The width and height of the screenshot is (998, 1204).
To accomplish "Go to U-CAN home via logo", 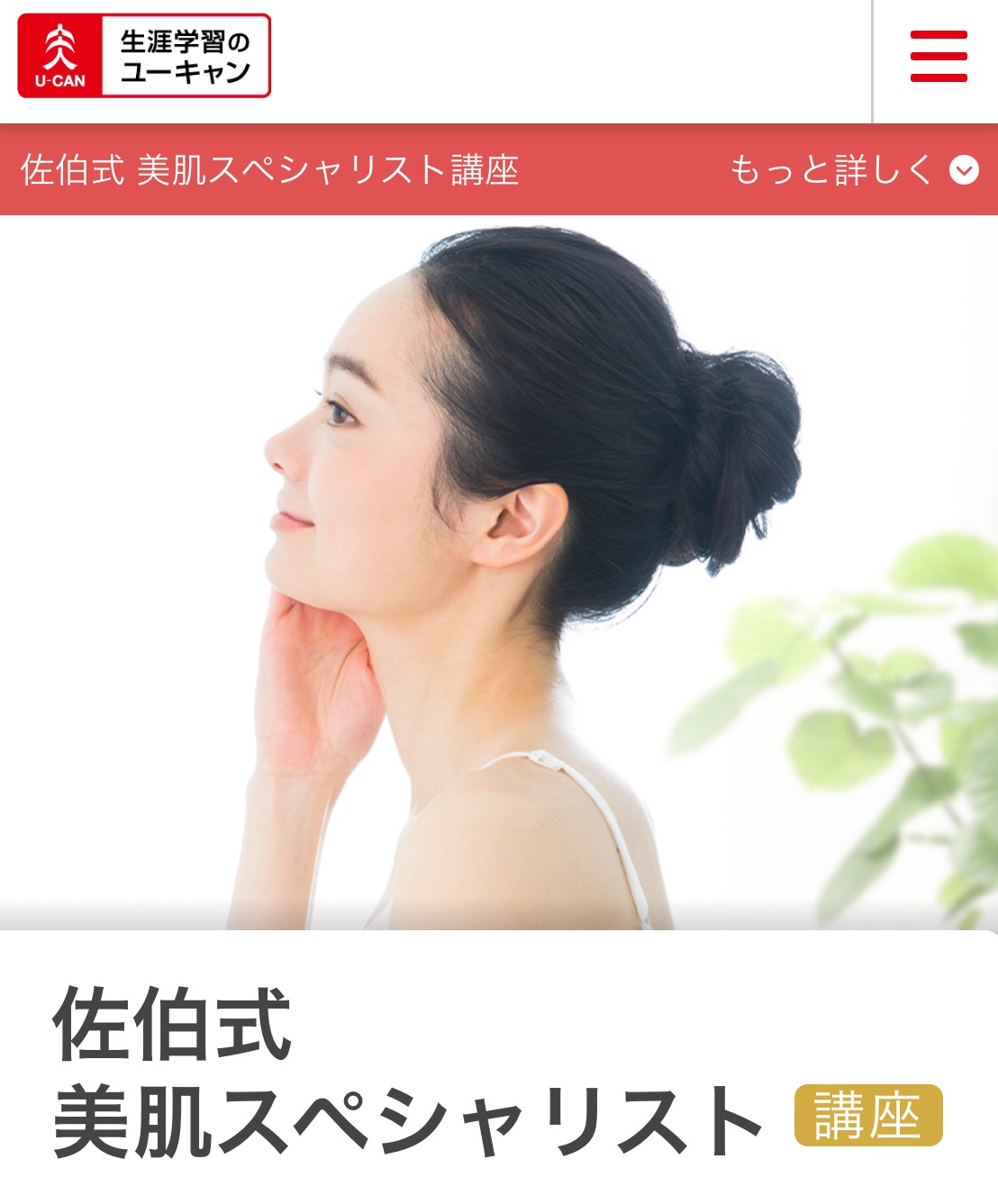I will [144, 56].
